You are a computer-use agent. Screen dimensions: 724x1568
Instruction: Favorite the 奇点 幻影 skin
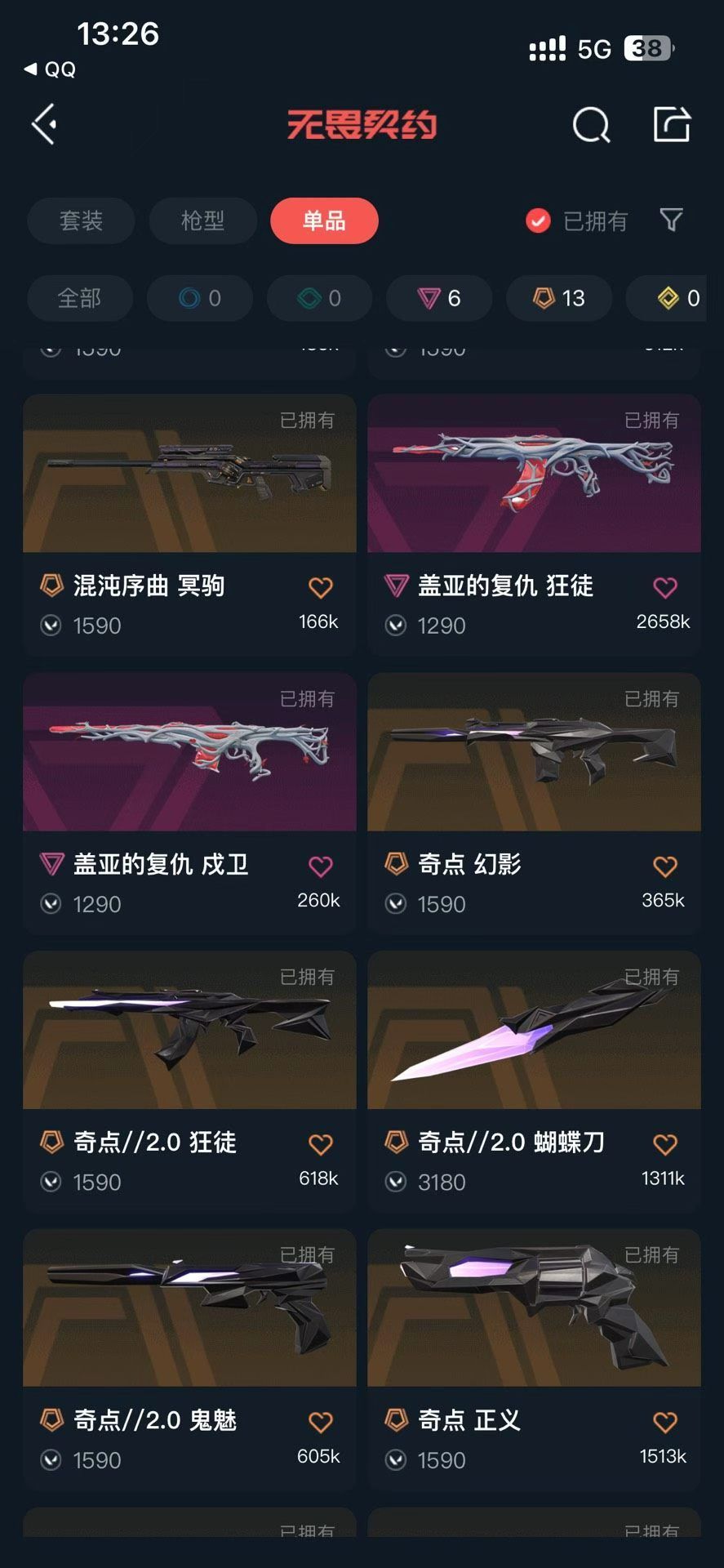(665, 866)
